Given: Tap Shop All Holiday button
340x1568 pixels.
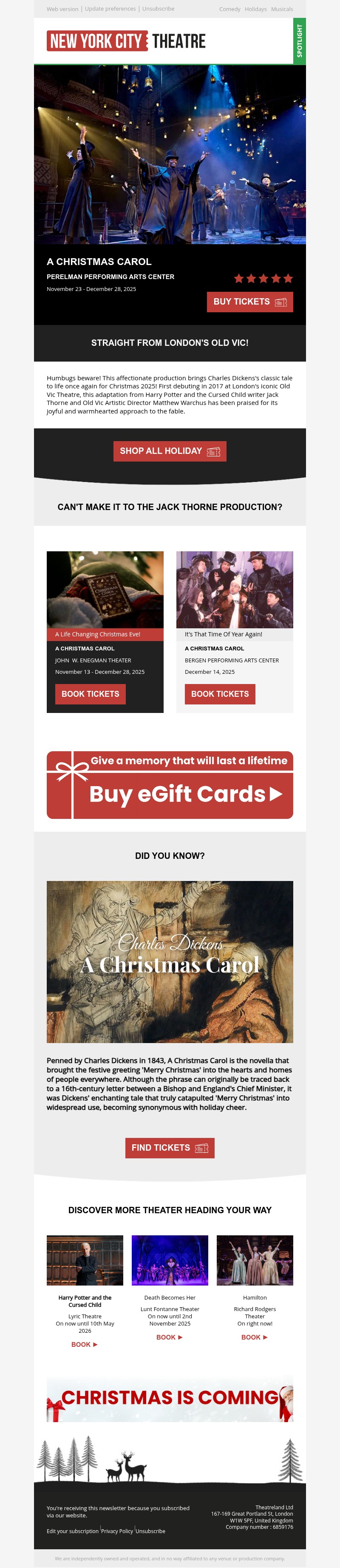Looking at the screenshot, I should pyautogui.click(x=170, y=451).
